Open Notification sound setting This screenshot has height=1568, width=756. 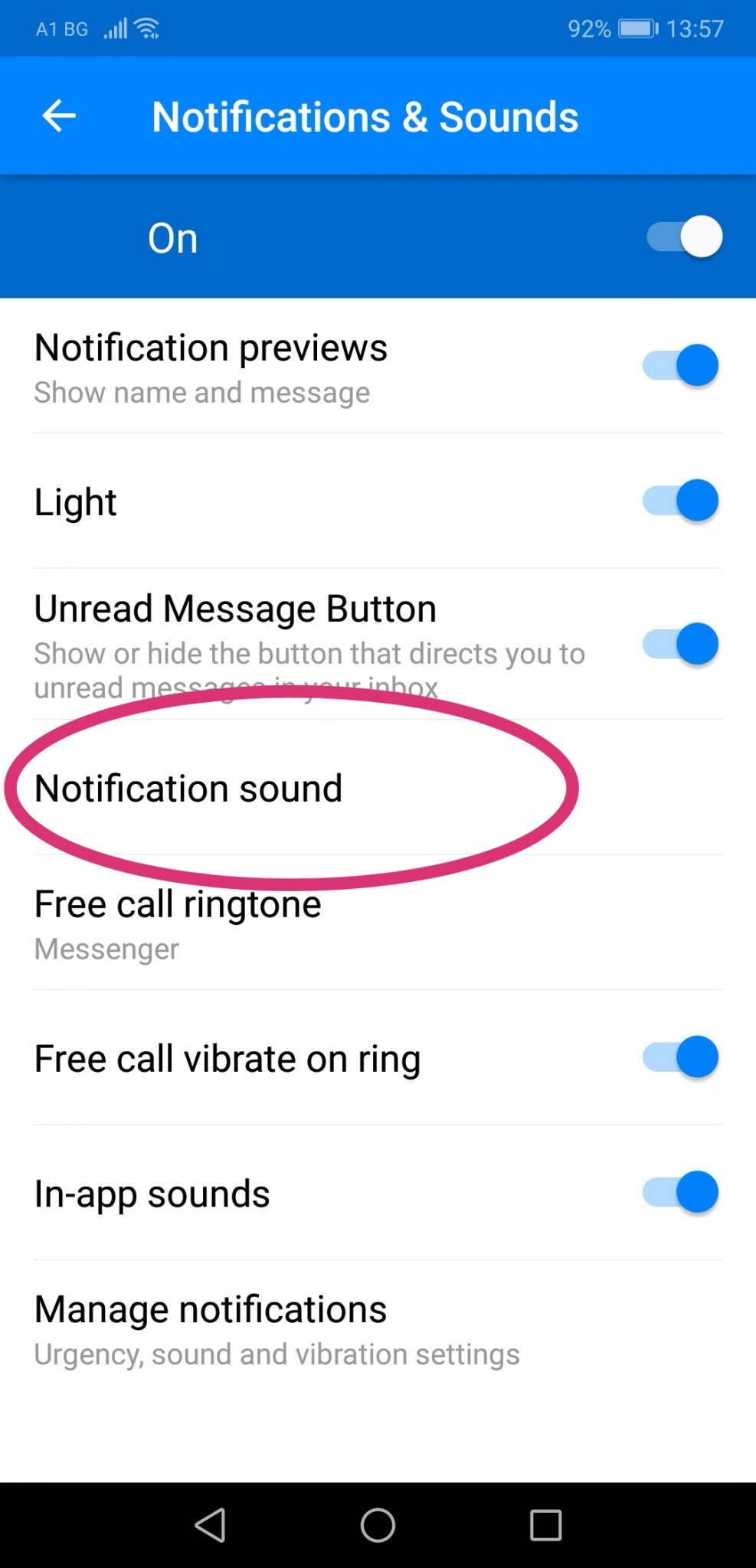[x=188, y=789]
